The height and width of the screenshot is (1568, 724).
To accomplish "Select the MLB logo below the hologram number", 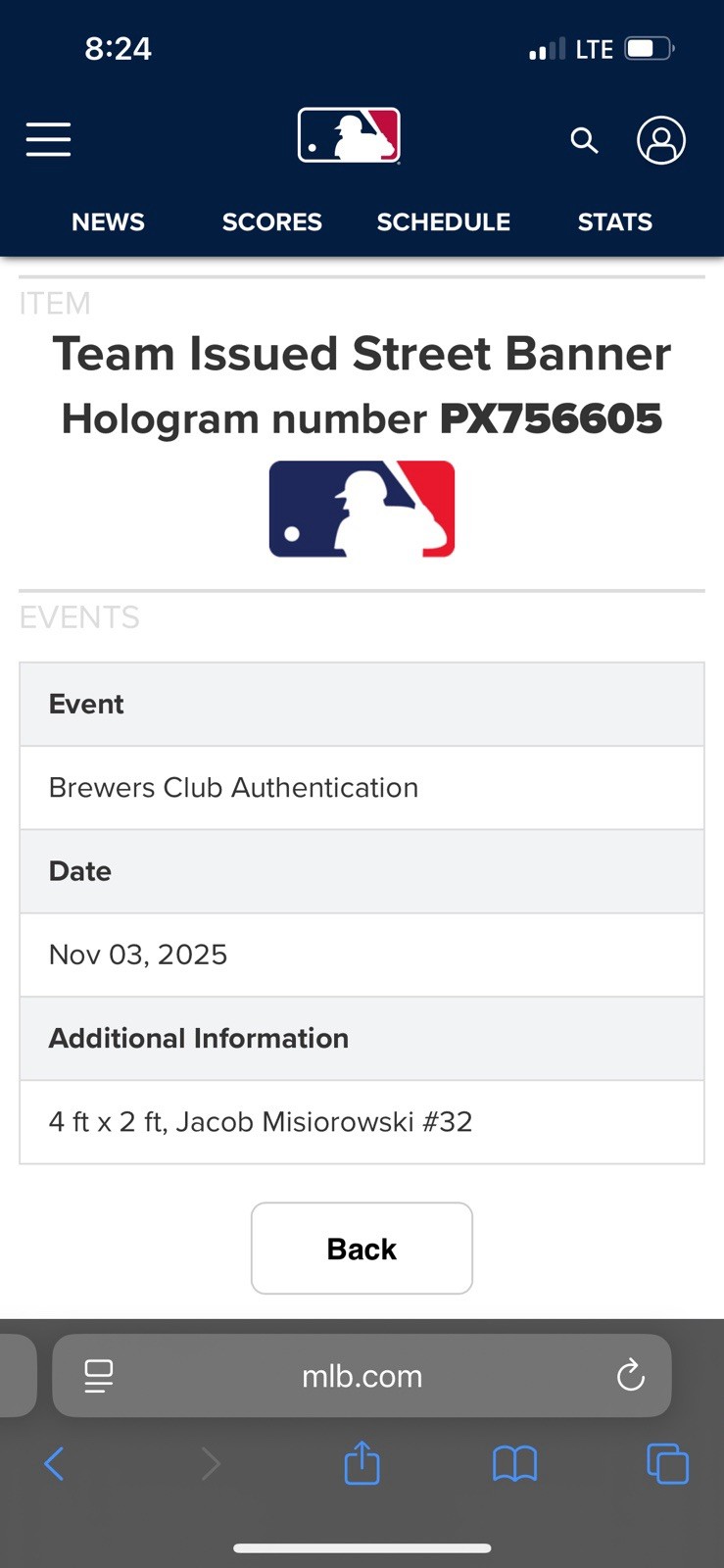I will [362, 510].
